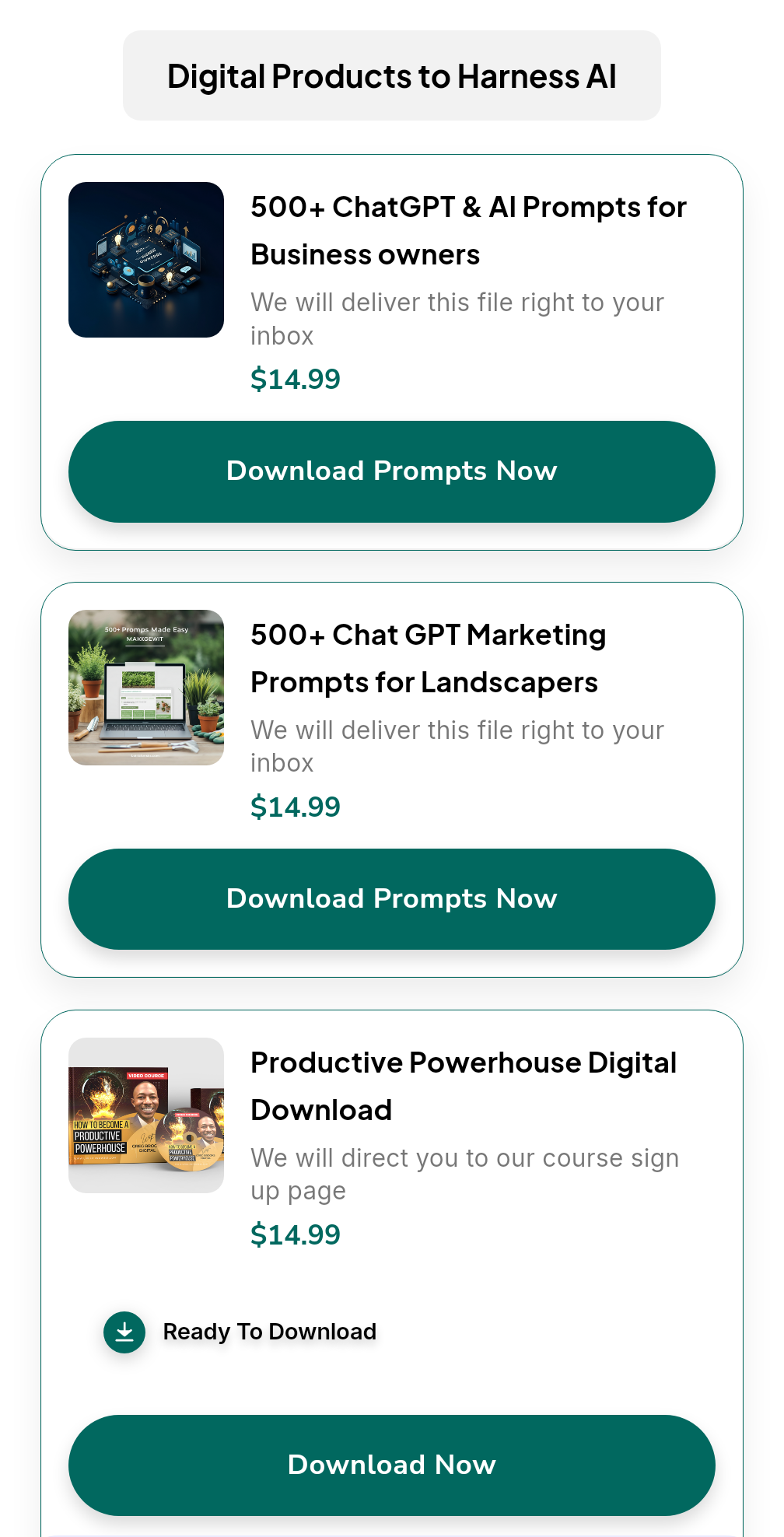This screenshot has width=784, height=1537.
Task: Download Prompts Now for Business owners prompts
Action: [391, 471]
